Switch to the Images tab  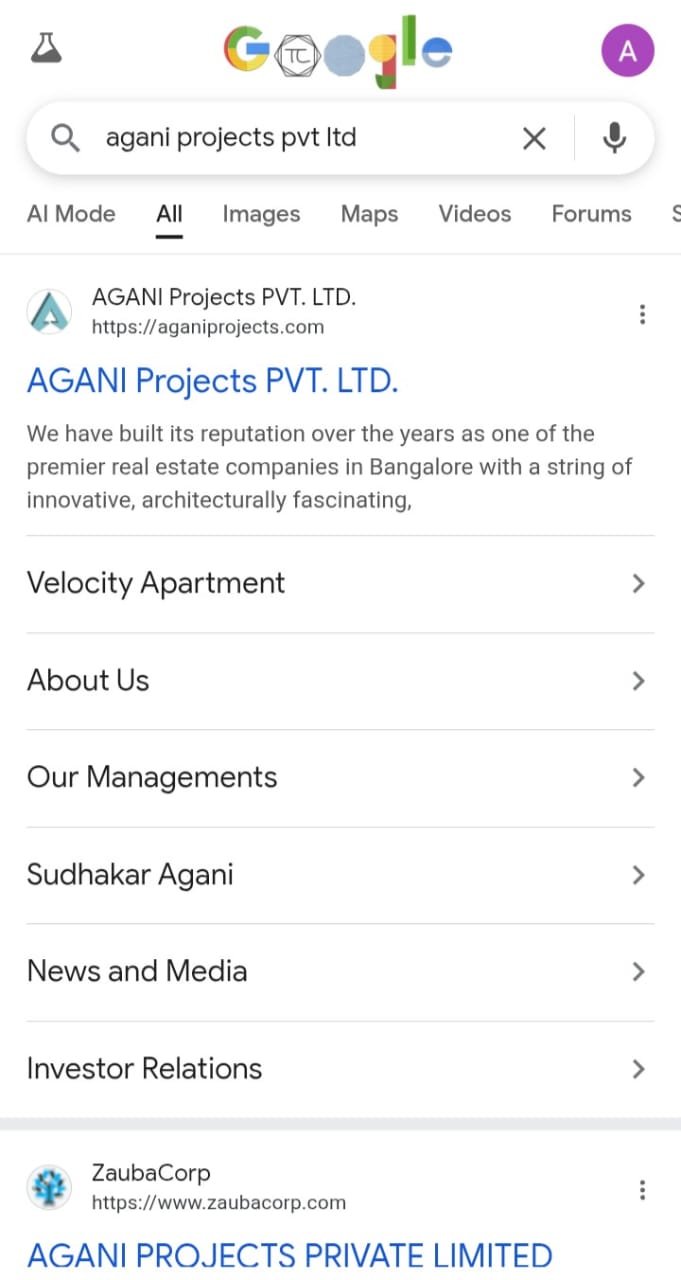(261, 214)
